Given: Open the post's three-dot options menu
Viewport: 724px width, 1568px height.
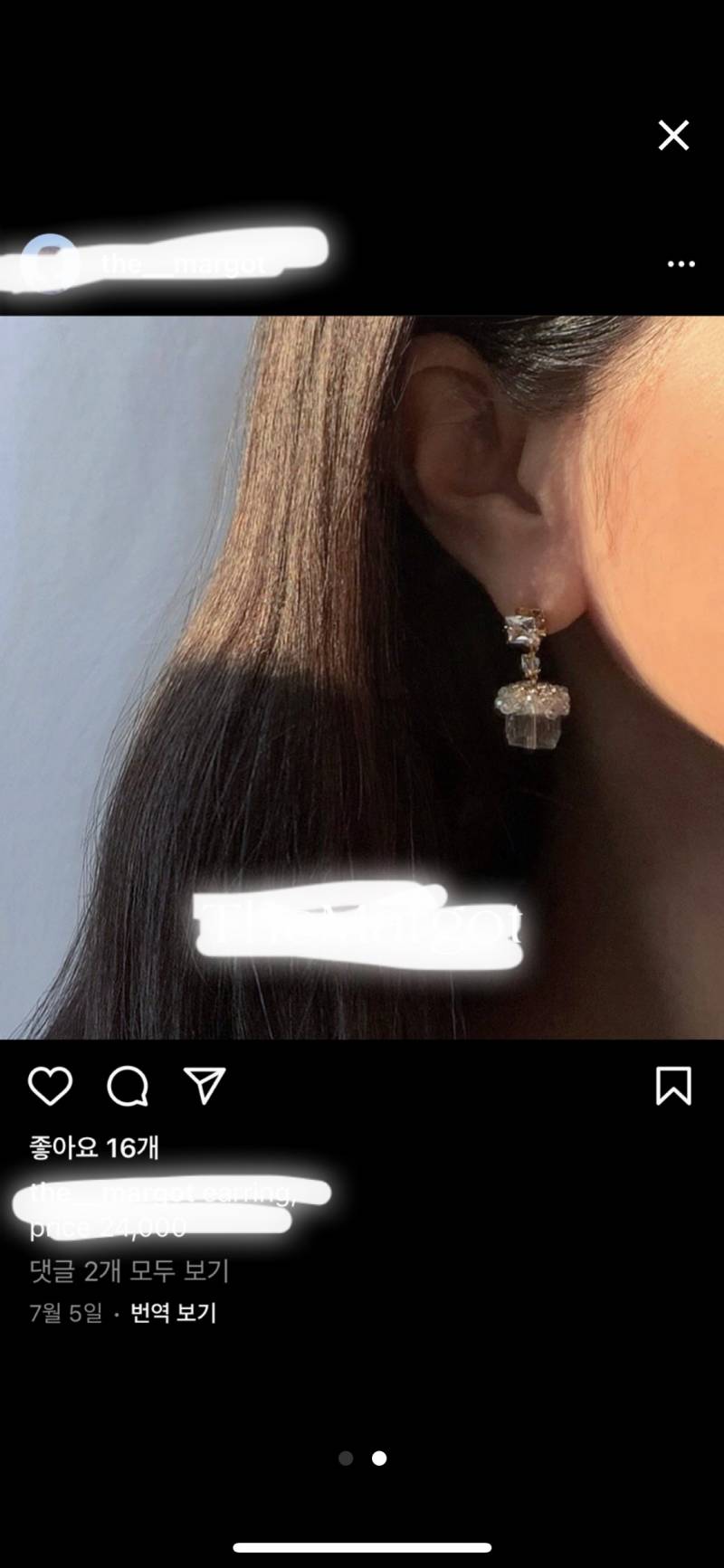Looking at the screenshot, I should 681,264.
